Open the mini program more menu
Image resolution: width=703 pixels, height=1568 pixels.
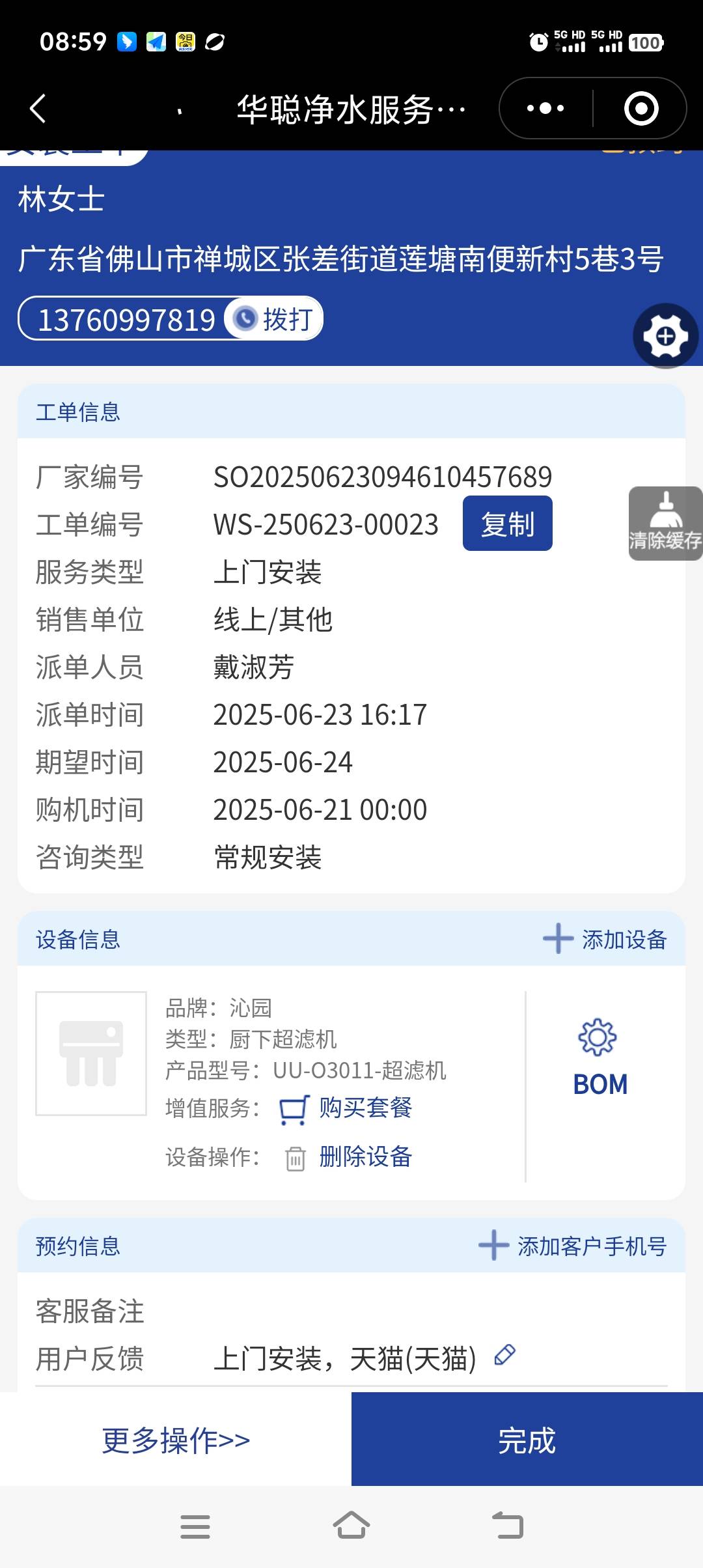click(x=545, y=108)
